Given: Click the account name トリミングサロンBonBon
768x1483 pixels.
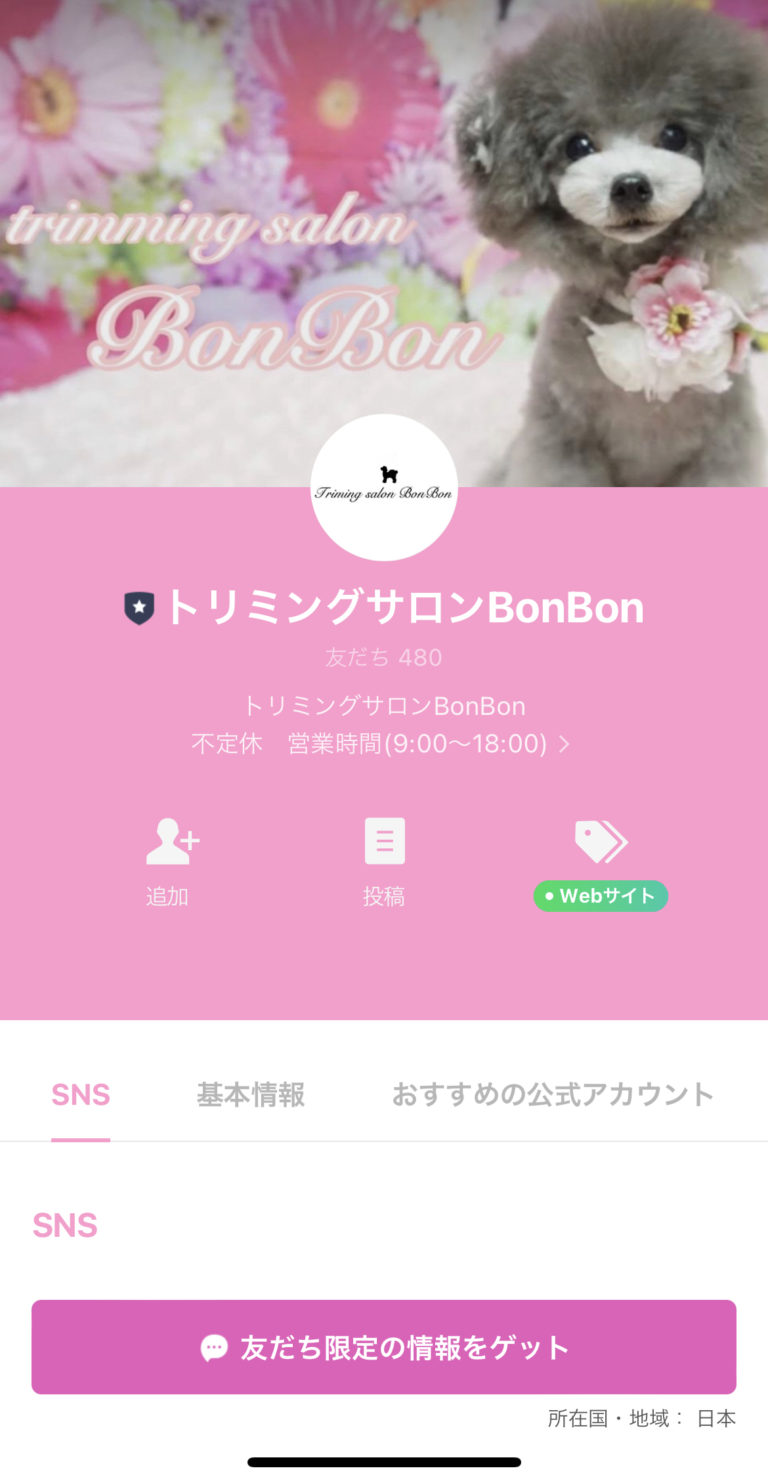Looking at the screenshot, I should click(404, 606).
